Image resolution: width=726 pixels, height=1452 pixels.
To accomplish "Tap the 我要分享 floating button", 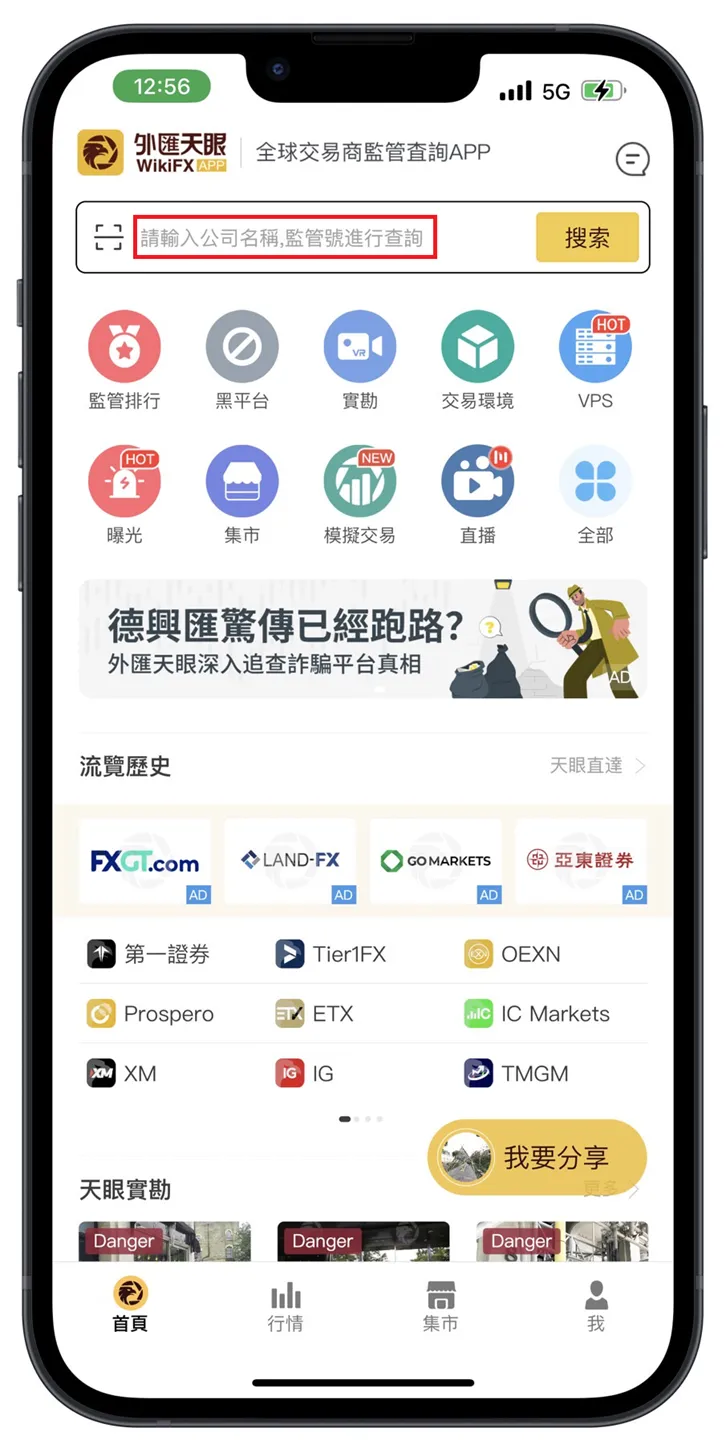I will (537, 1157).
